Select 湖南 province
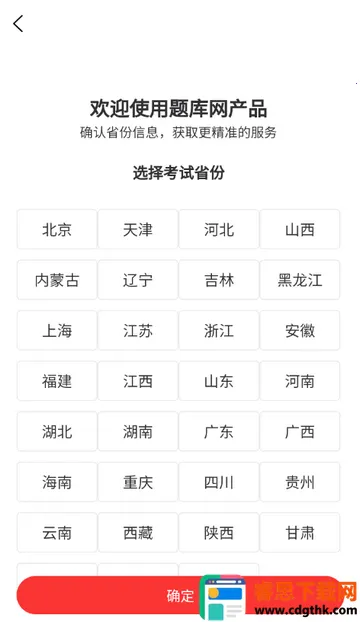The height and width of the screenshot is (622, 360). (x=138, y=432)
